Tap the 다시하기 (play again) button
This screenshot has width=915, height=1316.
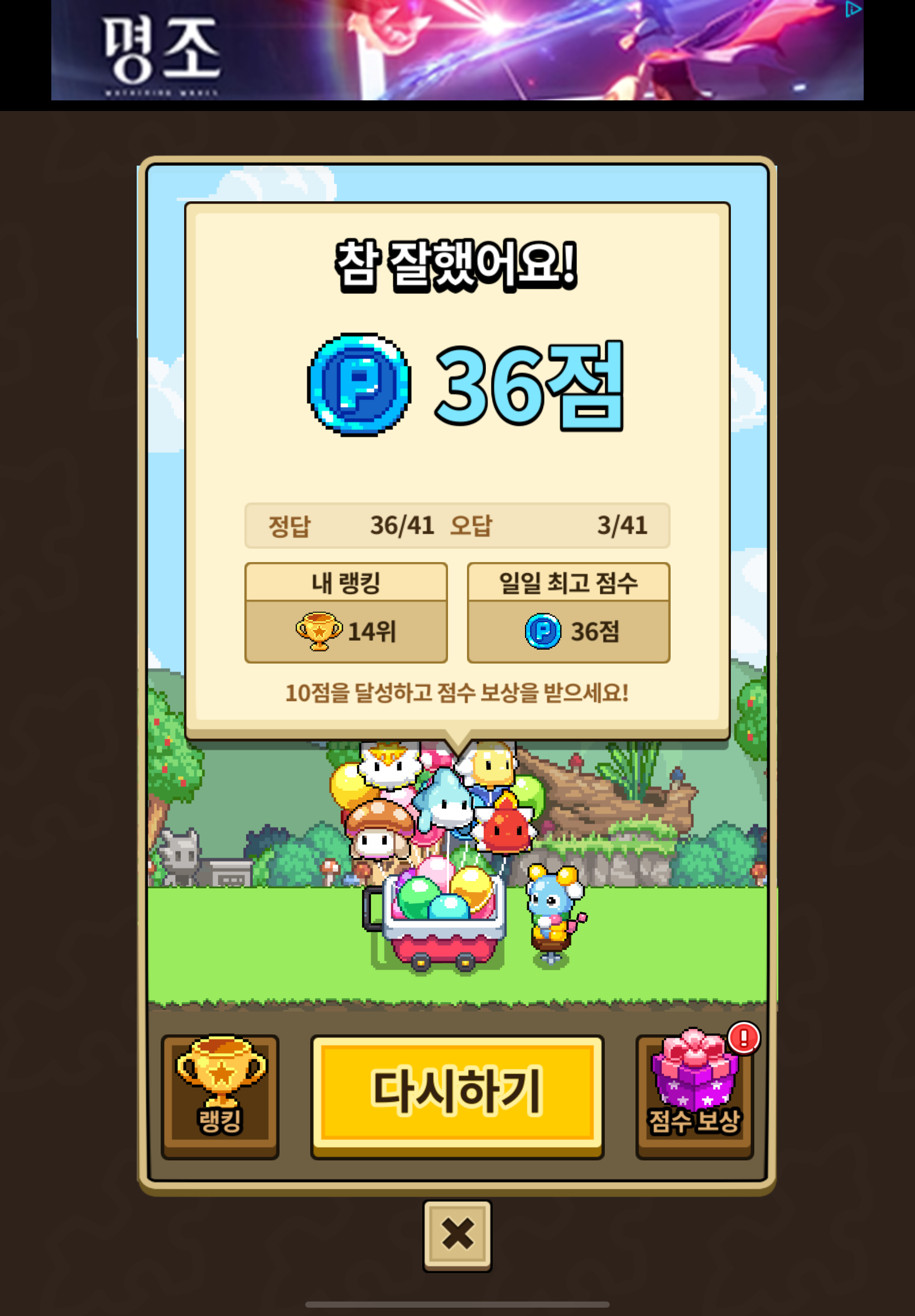pyautogui.click(x=457, y=1095)
